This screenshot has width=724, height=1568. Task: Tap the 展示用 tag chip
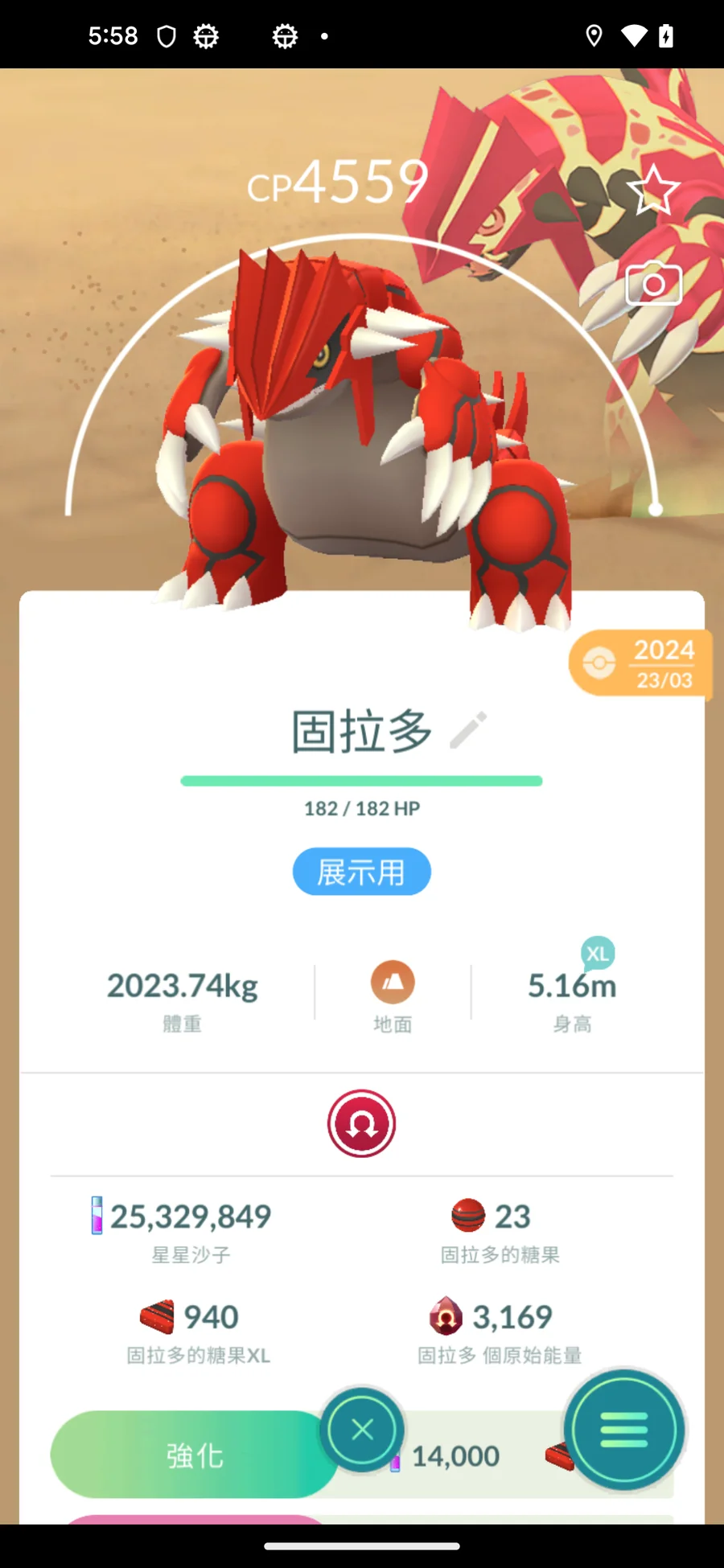362,872
